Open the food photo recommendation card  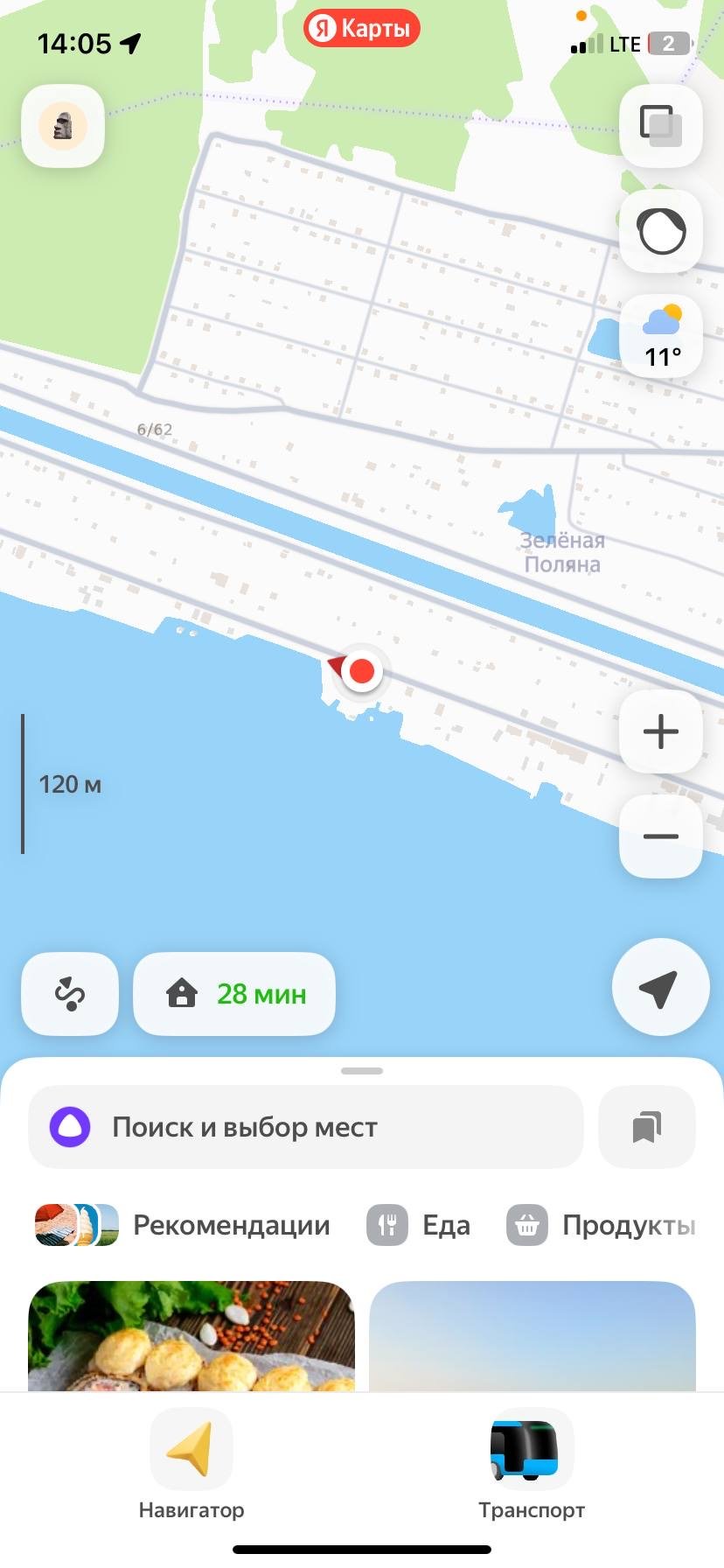pos(191,1335)
